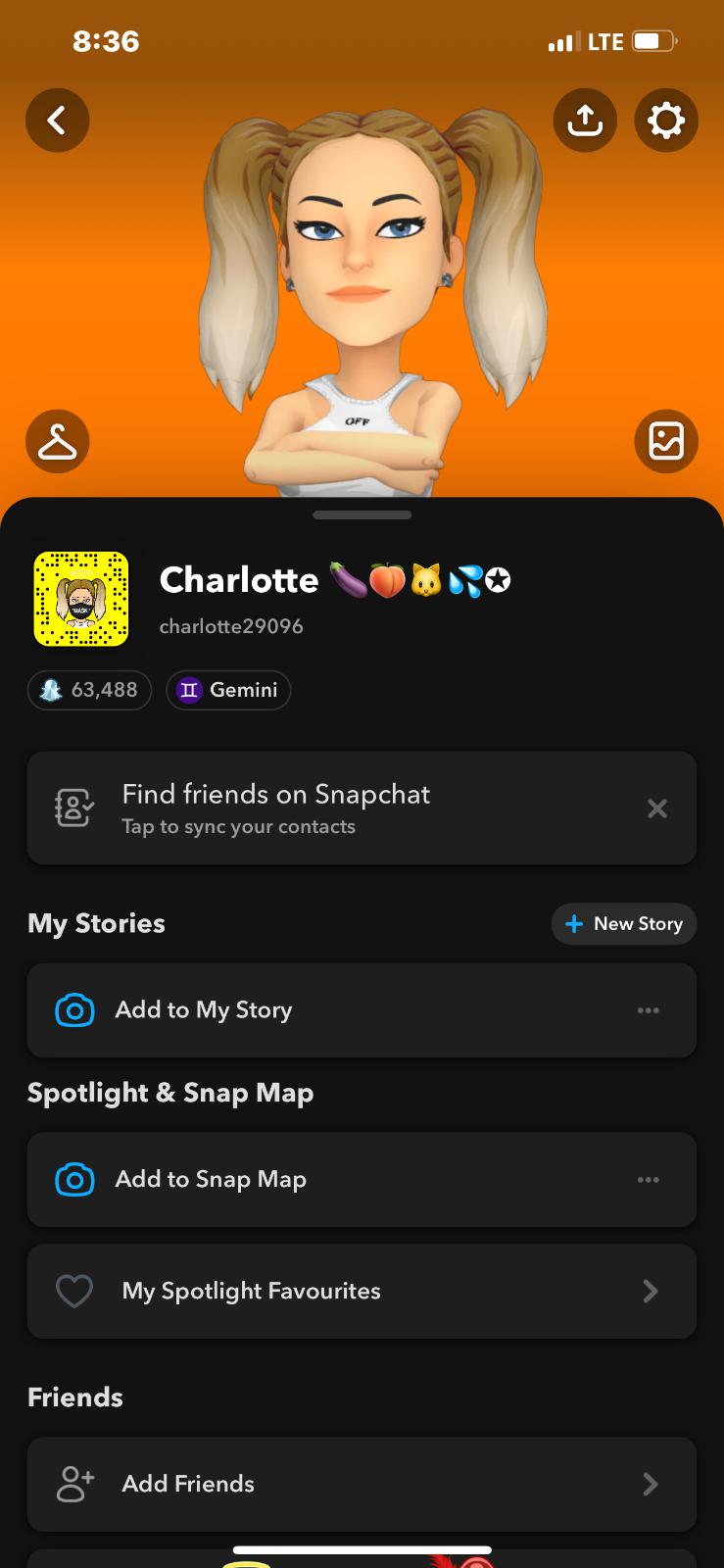Create a New Story

click(624, 924)
